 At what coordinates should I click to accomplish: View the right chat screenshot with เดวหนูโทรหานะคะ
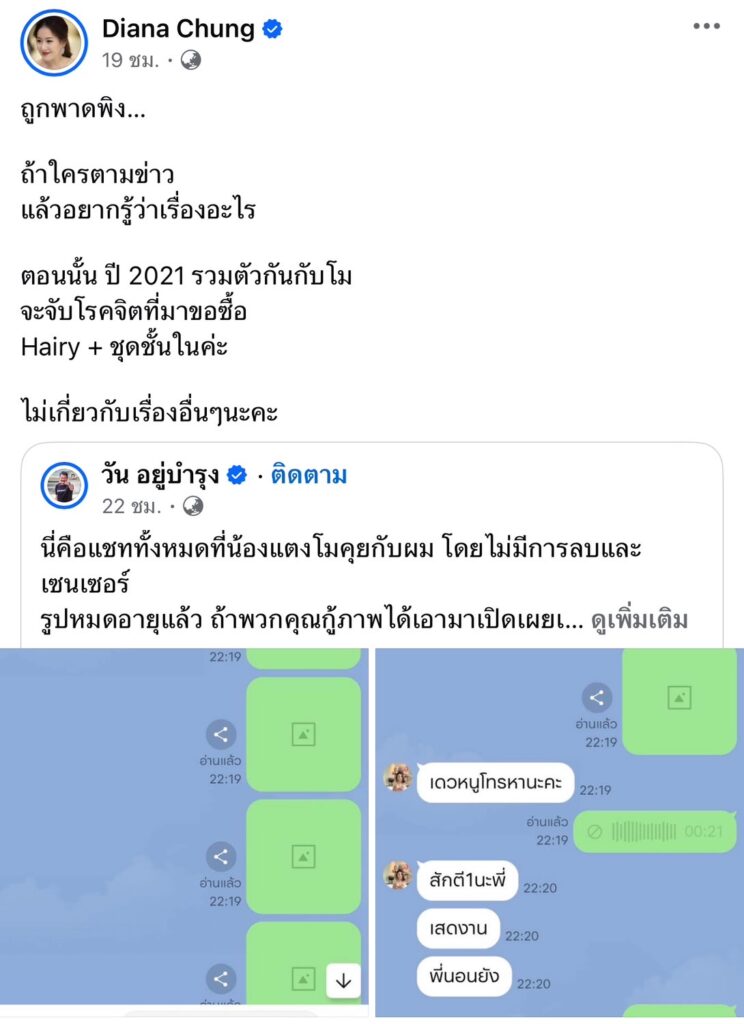click(x=558, y=830)
